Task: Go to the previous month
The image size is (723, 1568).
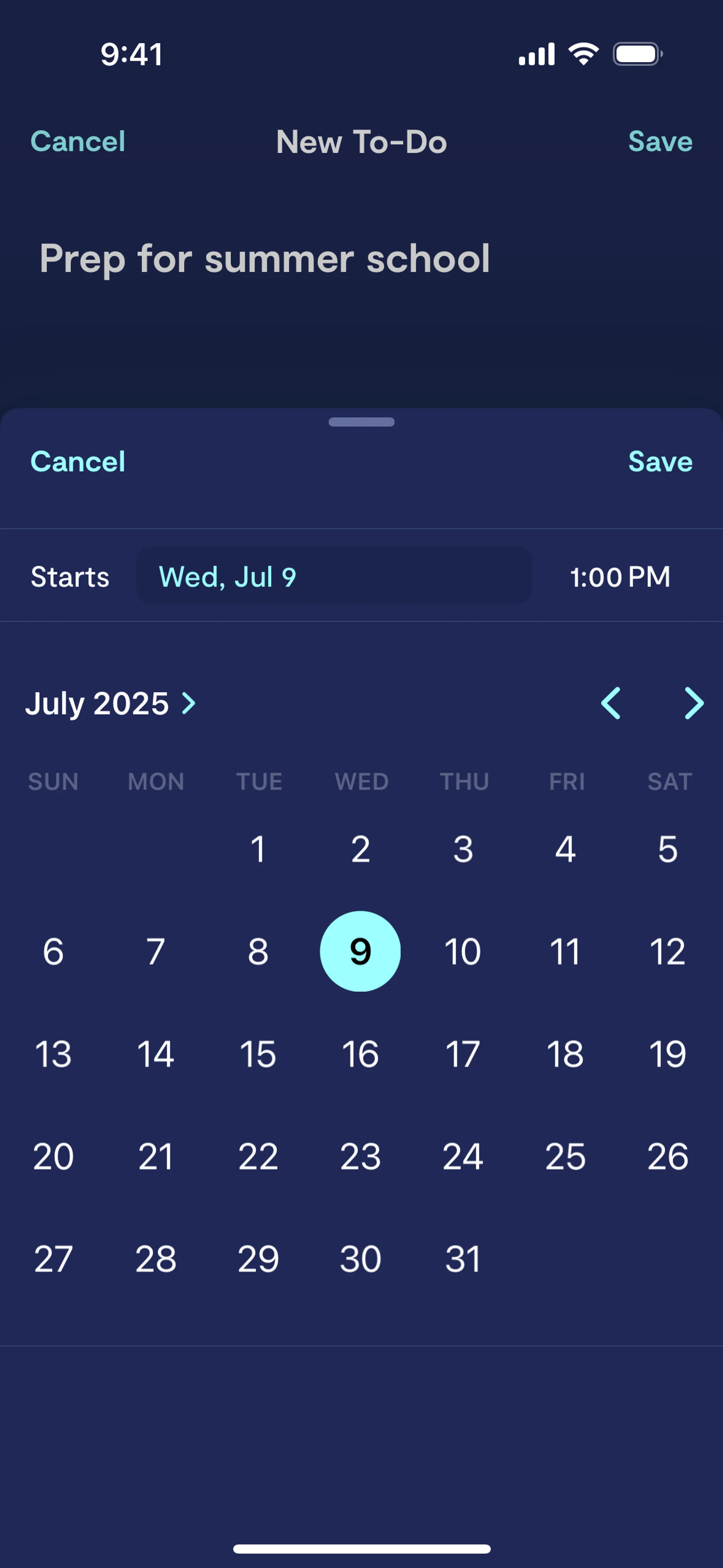Action: pyautogui.click(x=610, y=704)
